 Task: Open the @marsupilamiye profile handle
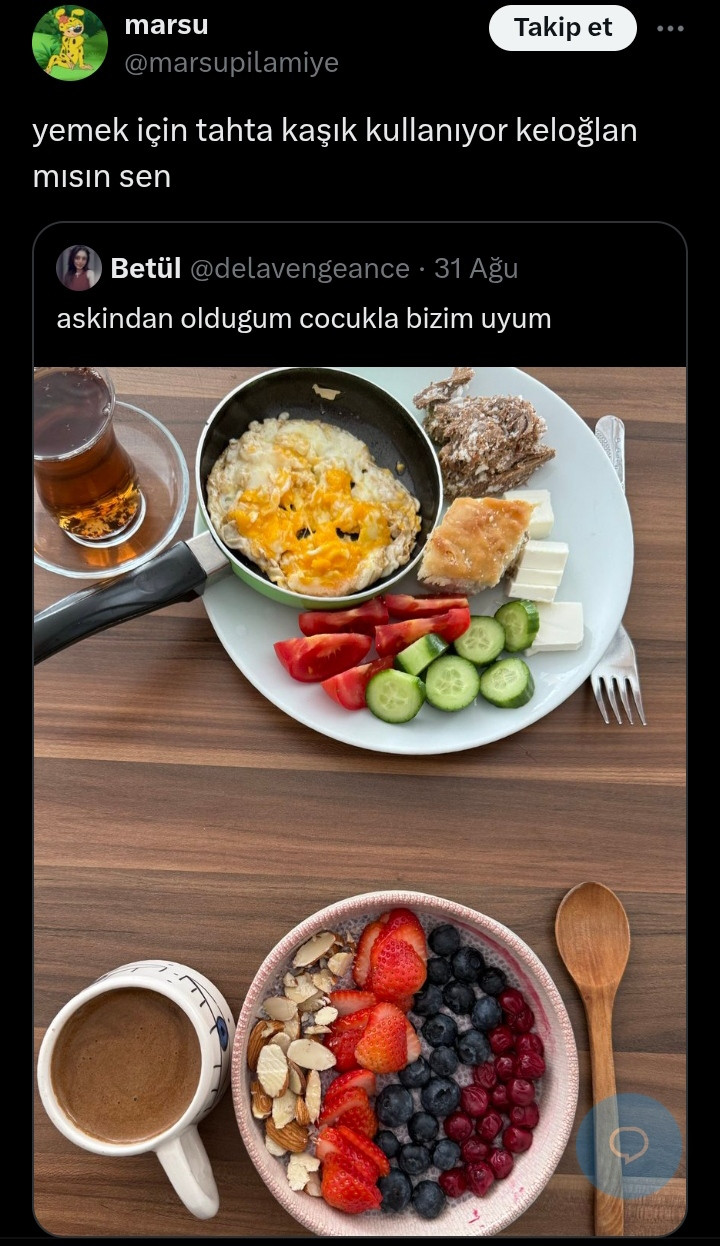[231, 63]
